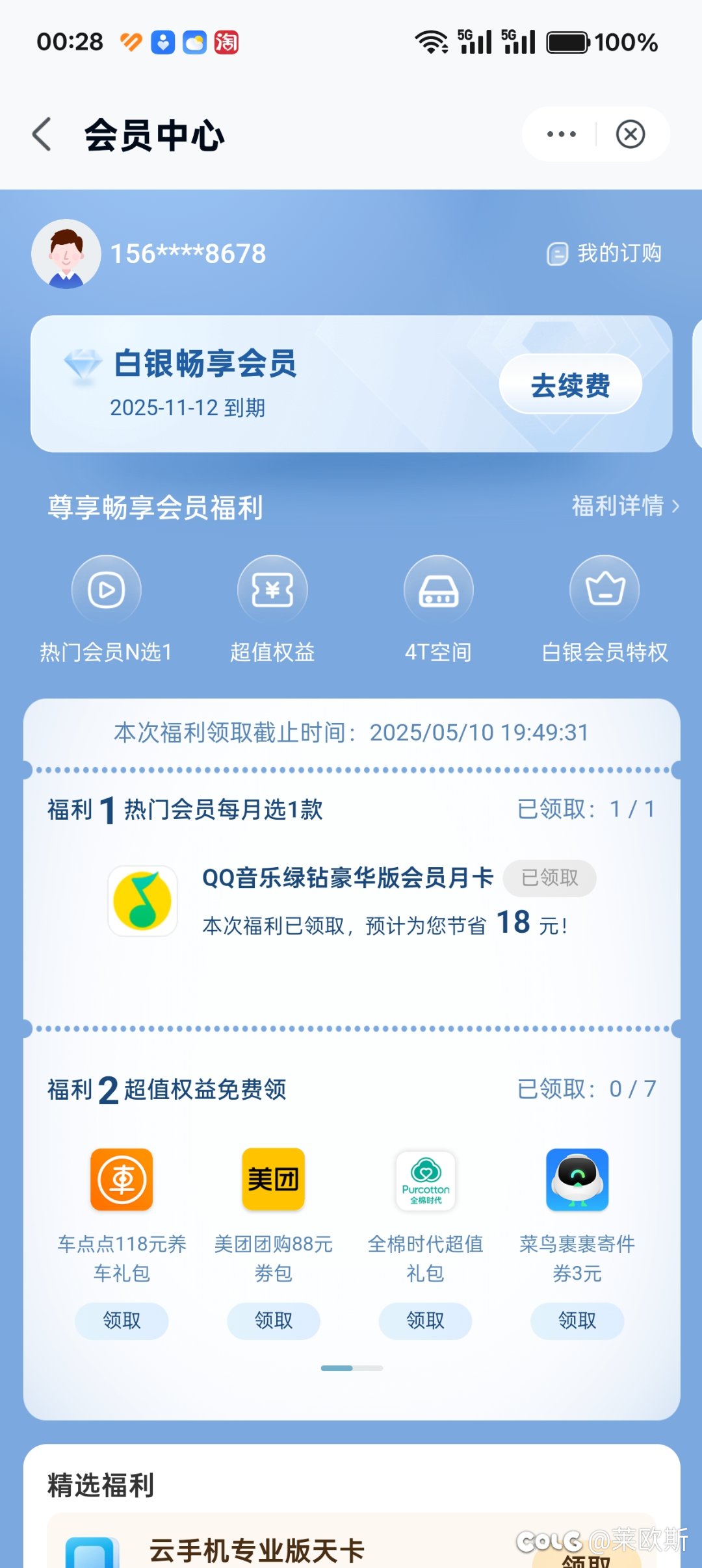The height and width of the screenshot is (1568, 702).
Task: Close the mini program with X
Action: 630,134
